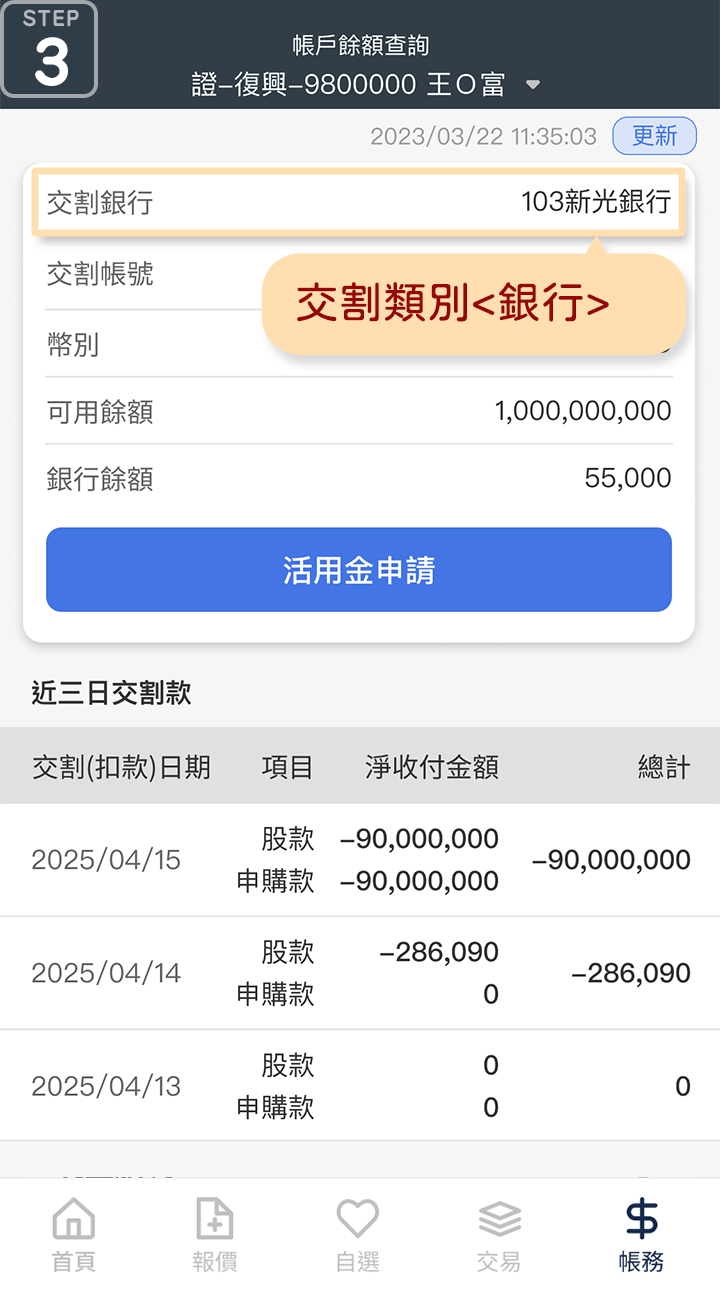Open the account selector dropdown
720x1300 pixels.
pos(532,85)
